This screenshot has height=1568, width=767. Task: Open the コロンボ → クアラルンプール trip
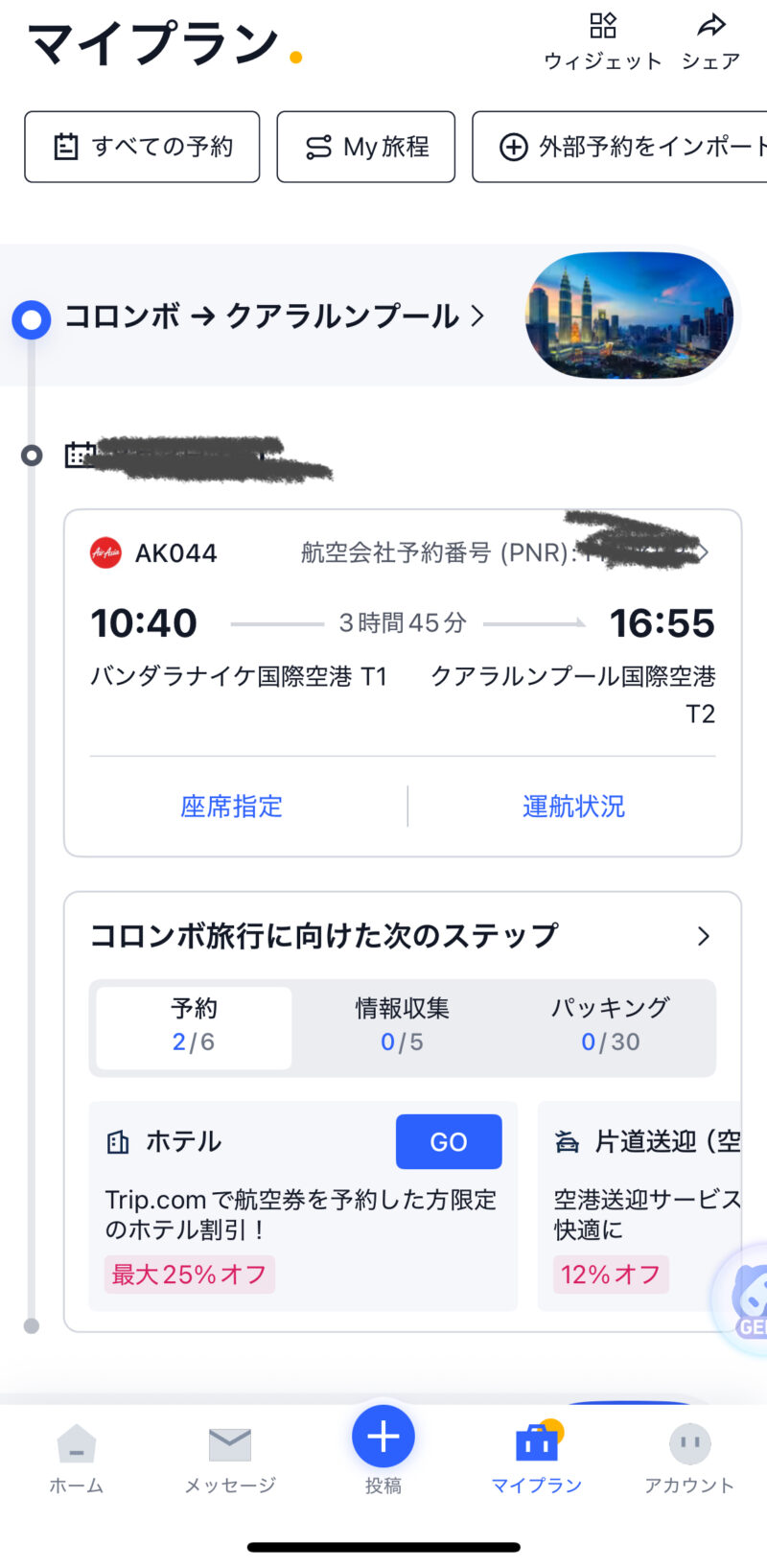(x=274, y=316)
